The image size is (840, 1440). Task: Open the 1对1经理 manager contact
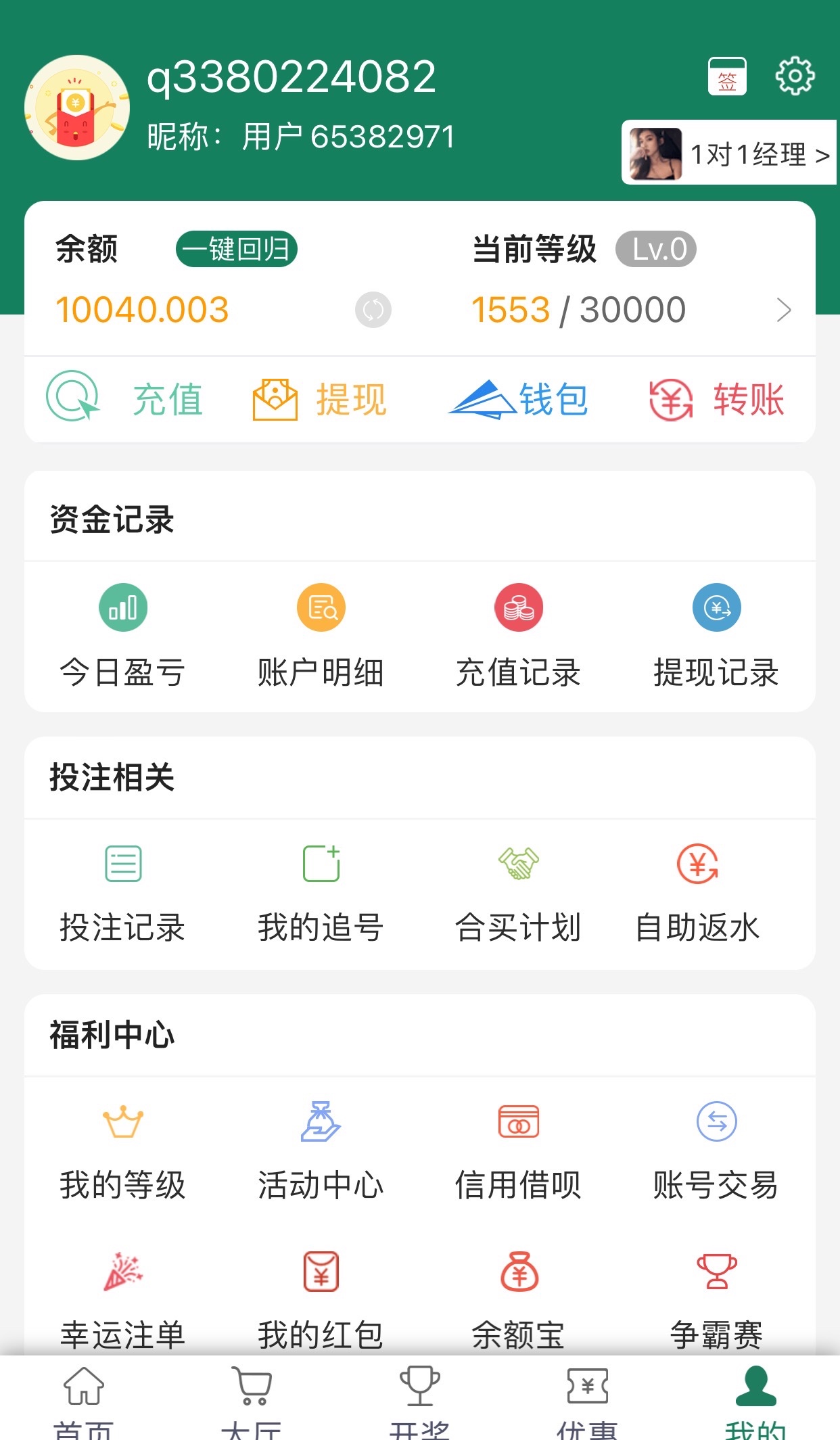pos(729,153)
